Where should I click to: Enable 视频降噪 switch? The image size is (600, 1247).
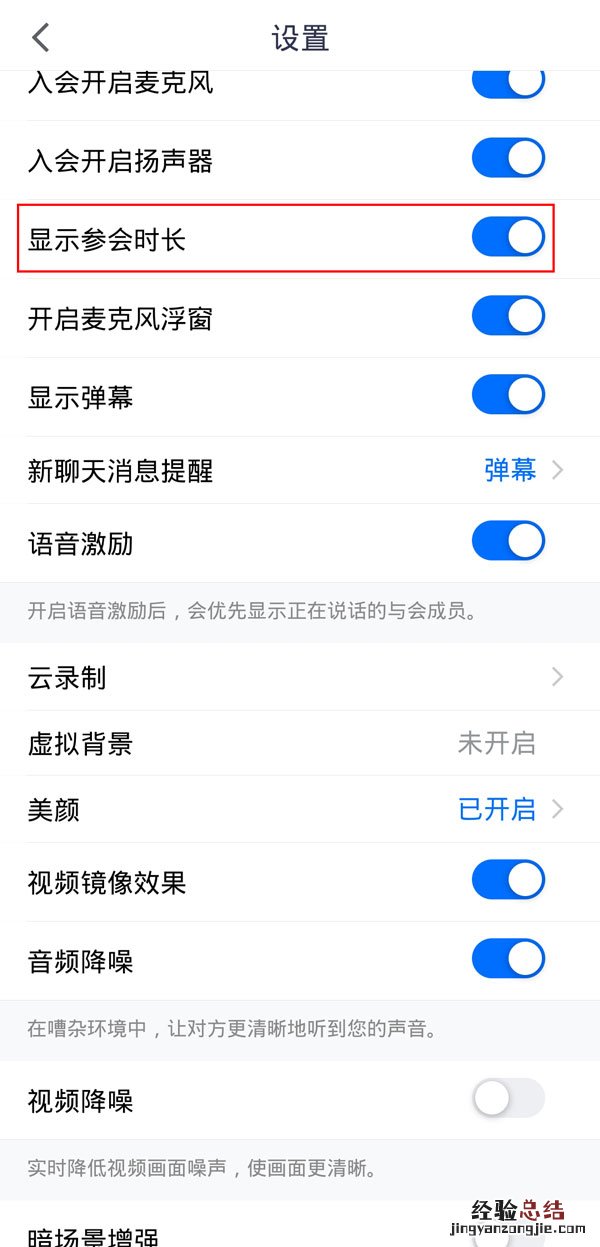(x=508, y=1099)
